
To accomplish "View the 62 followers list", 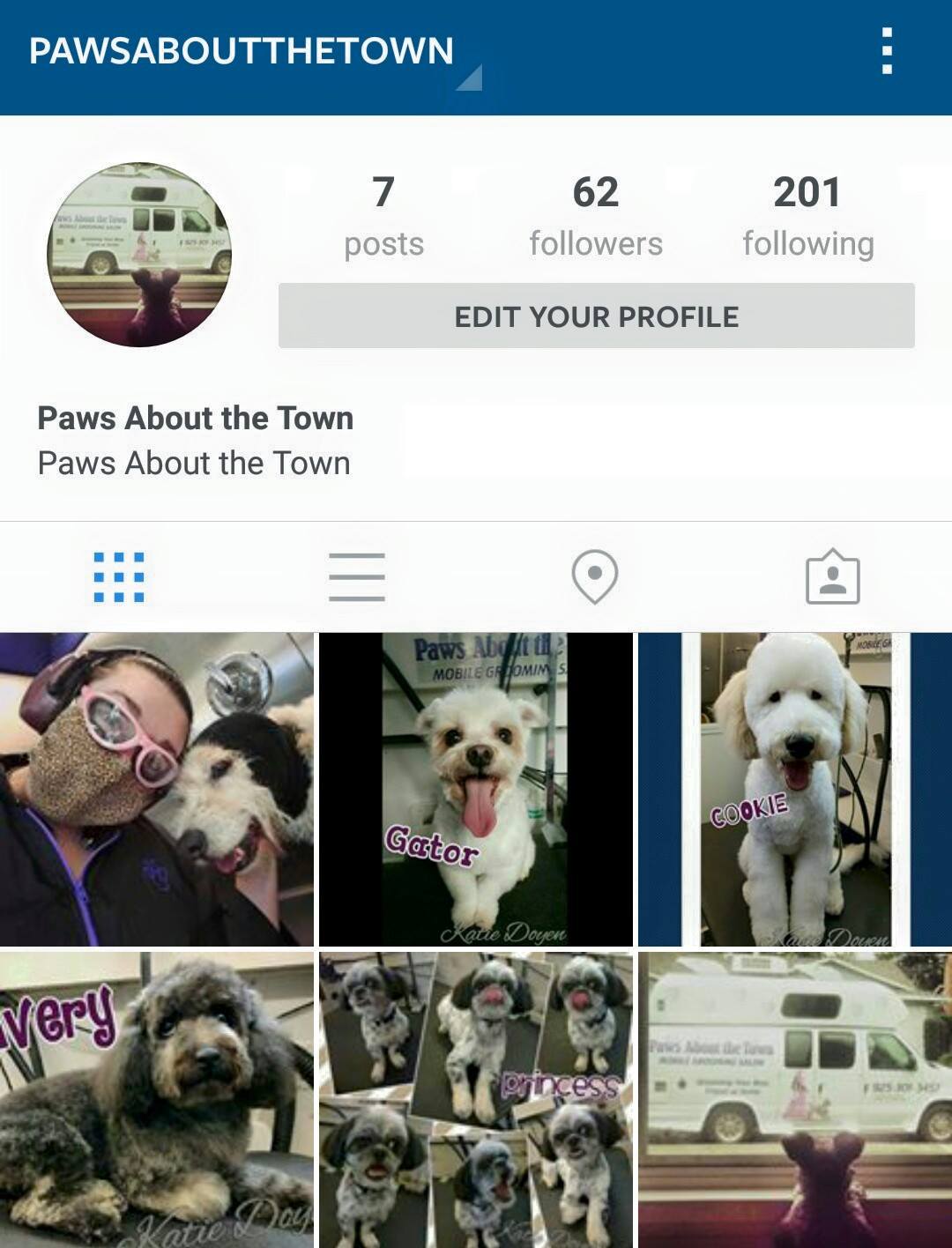I will [596, 217].
